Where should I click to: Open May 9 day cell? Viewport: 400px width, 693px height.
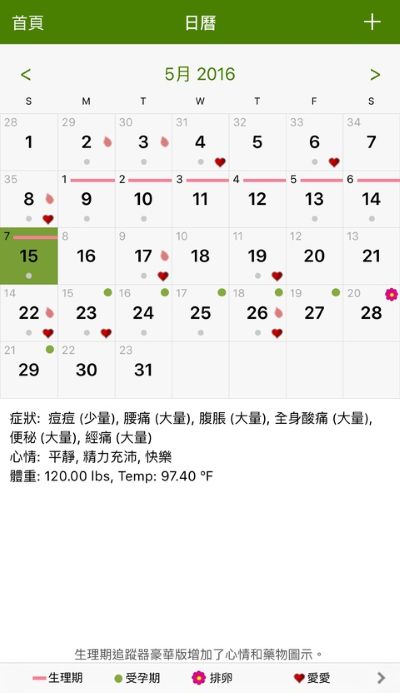86,199
